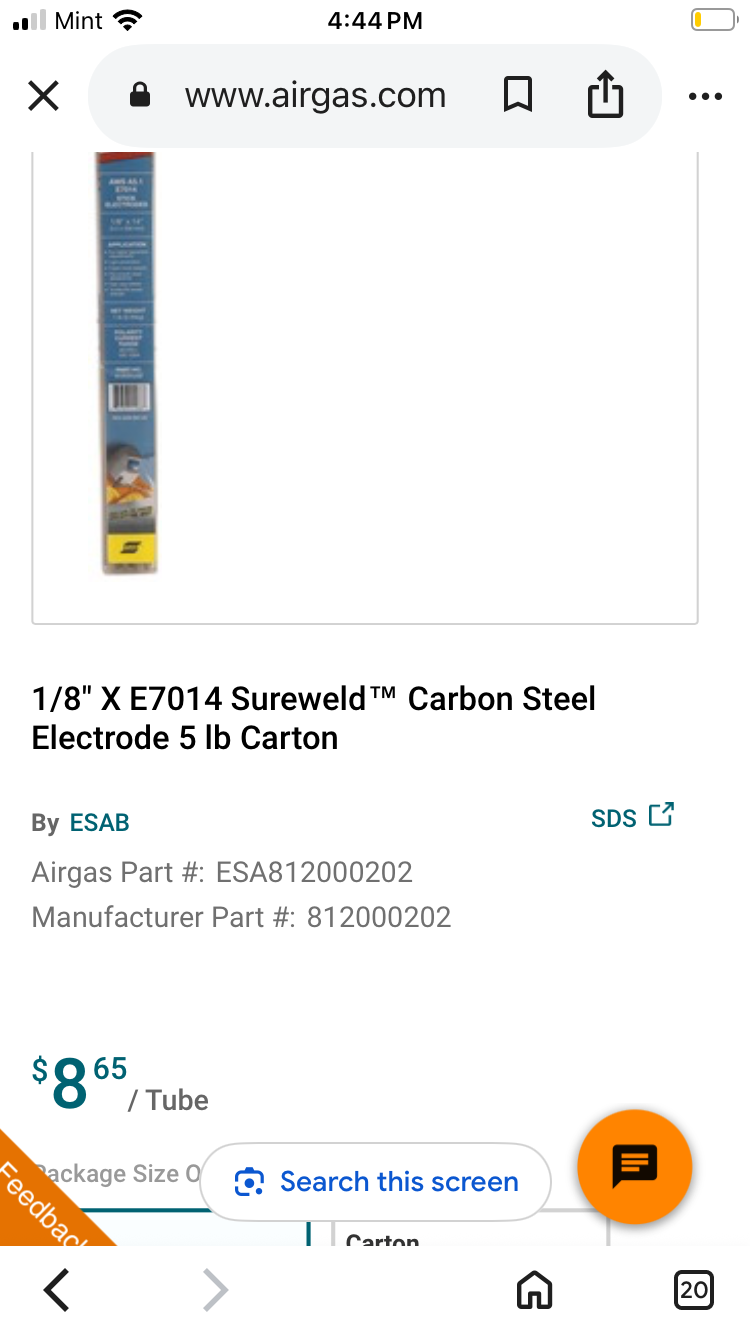Share this product page
Viewport: 750px width, 1334px height.
click(x=605, y=96)
